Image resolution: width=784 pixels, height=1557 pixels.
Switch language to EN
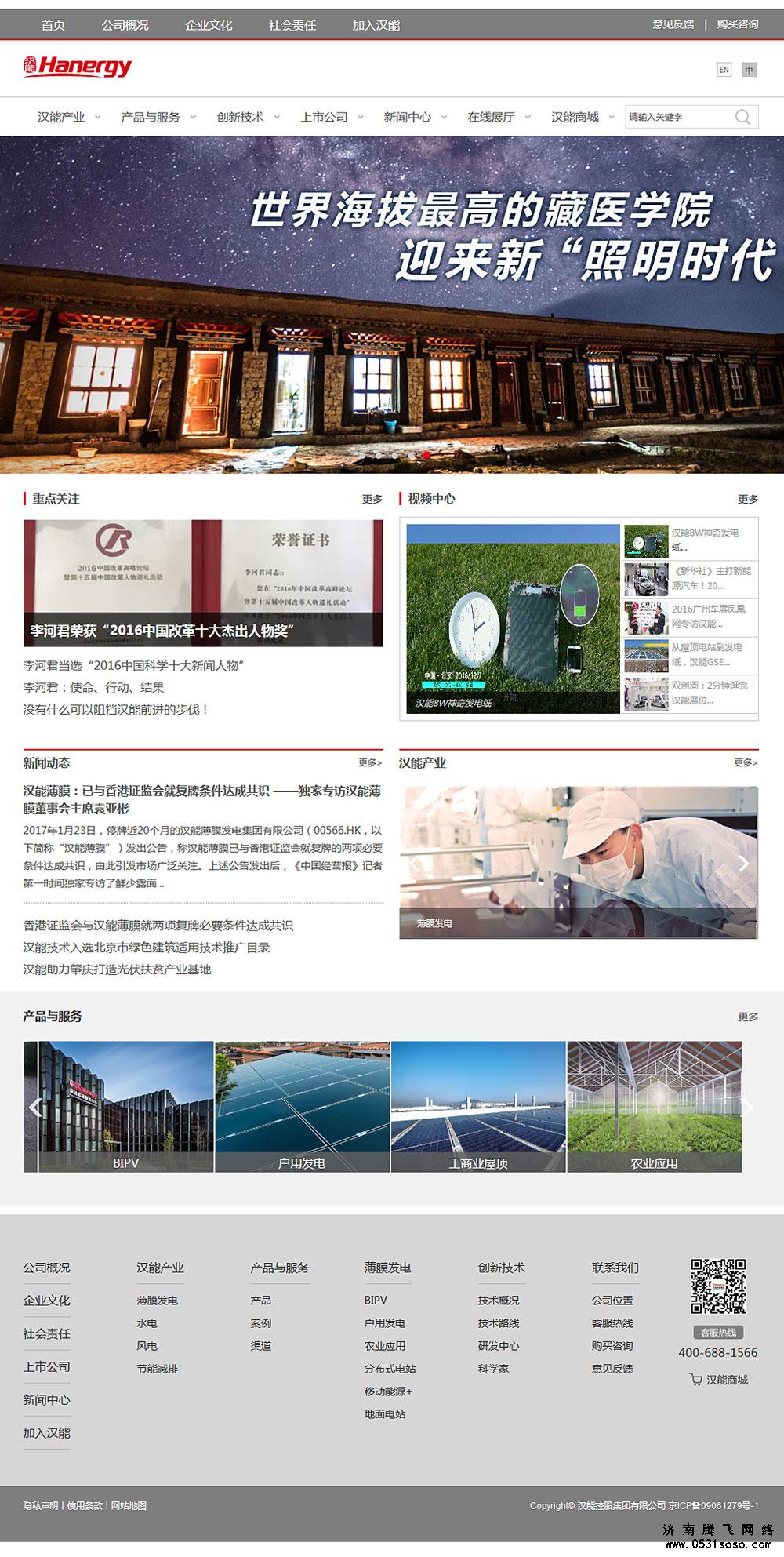[724, 70]
